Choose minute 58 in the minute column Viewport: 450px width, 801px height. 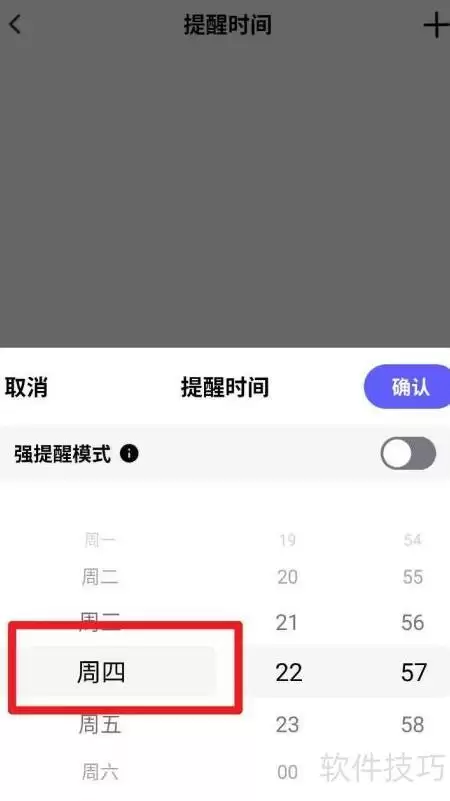click(413, 724)
